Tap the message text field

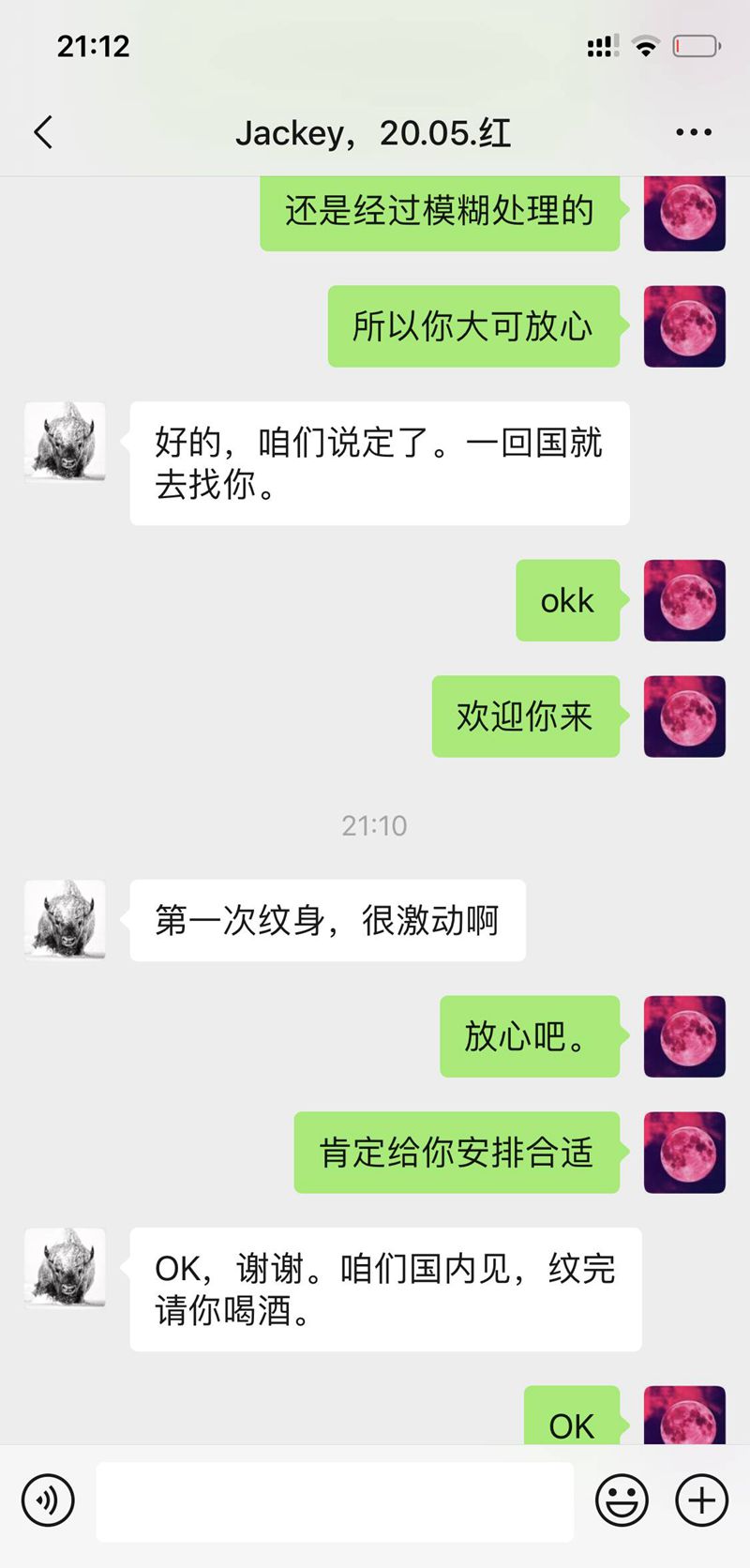(335, 1501)
